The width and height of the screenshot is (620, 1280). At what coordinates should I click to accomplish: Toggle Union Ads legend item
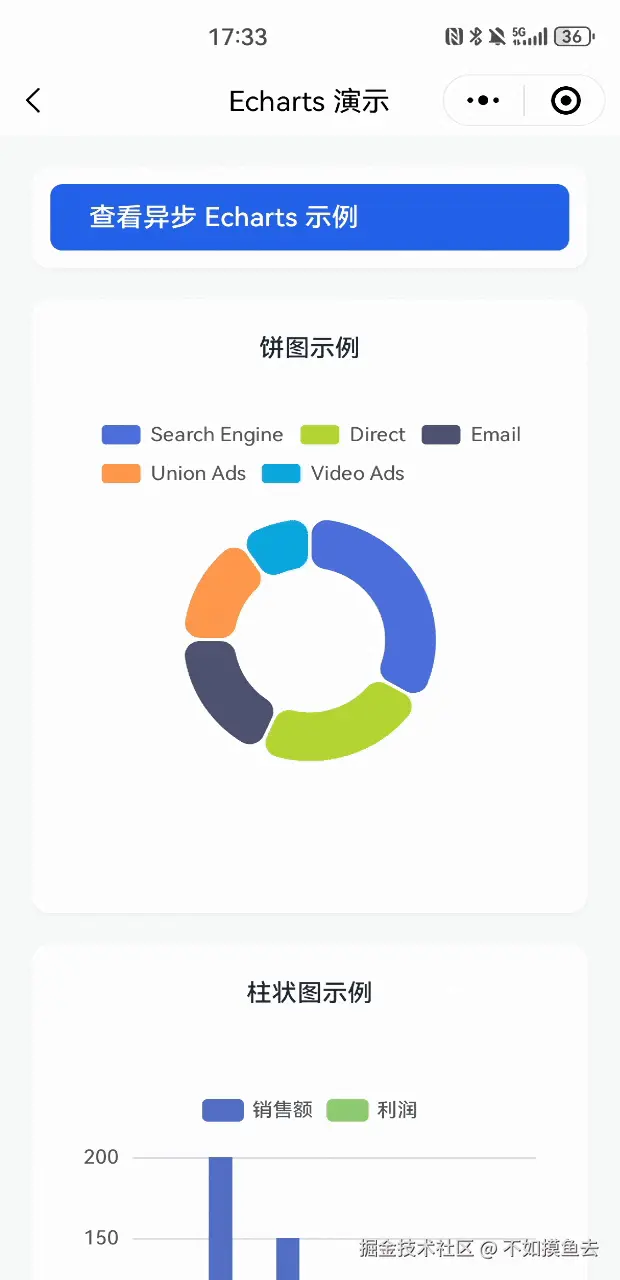pos(174,474)
